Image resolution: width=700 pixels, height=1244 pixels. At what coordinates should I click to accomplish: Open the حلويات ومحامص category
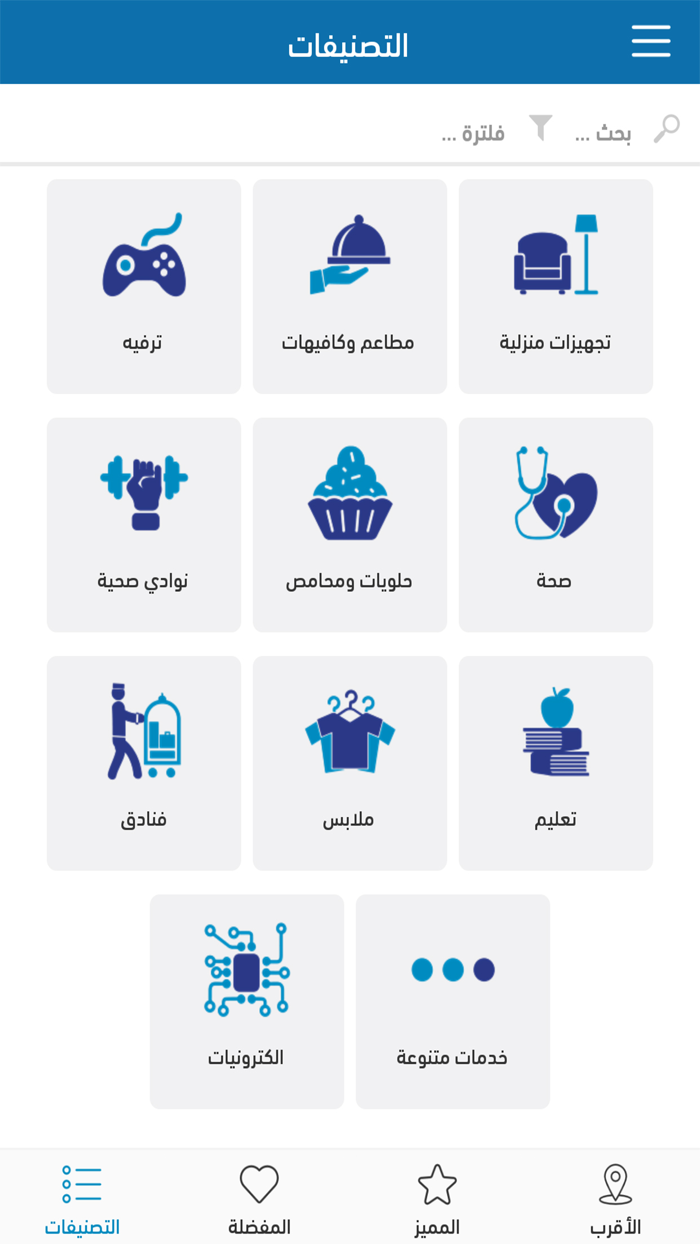tap(349, 524)
